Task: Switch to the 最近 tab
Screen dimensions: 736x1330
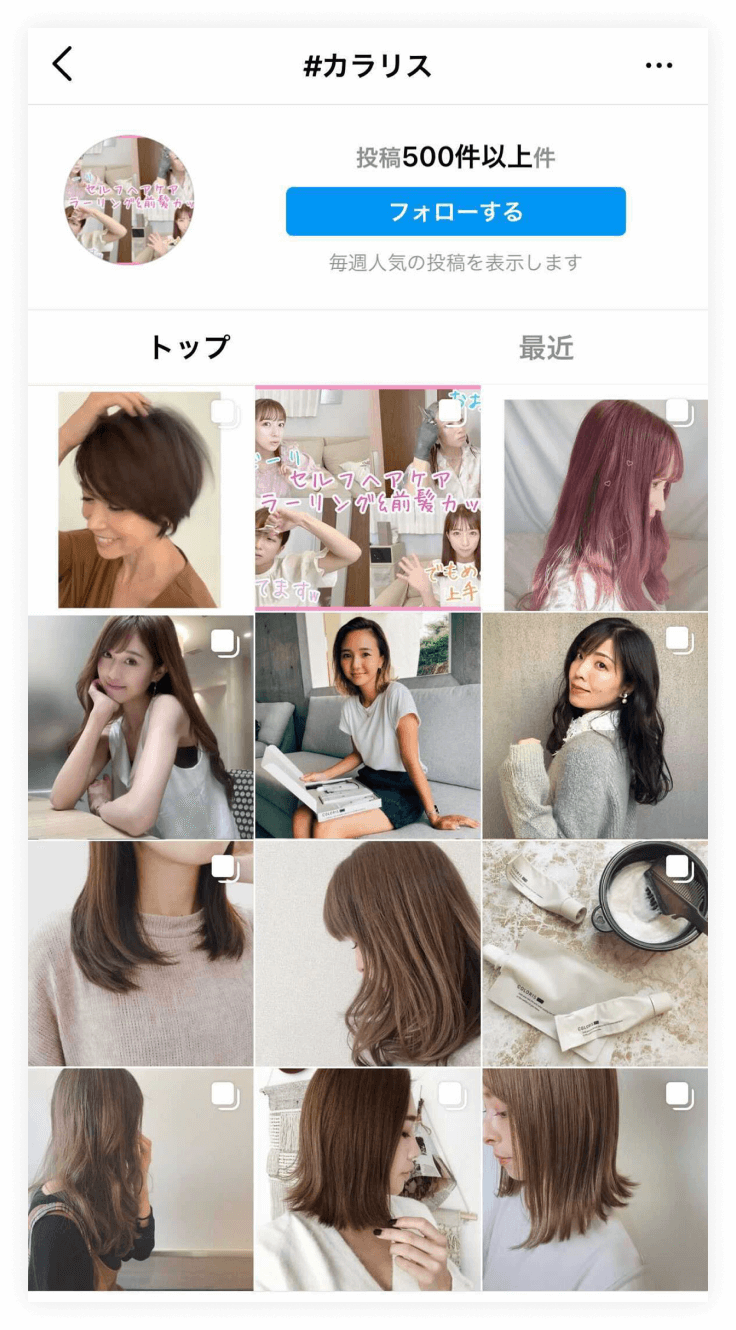Action: click(546, 348)
